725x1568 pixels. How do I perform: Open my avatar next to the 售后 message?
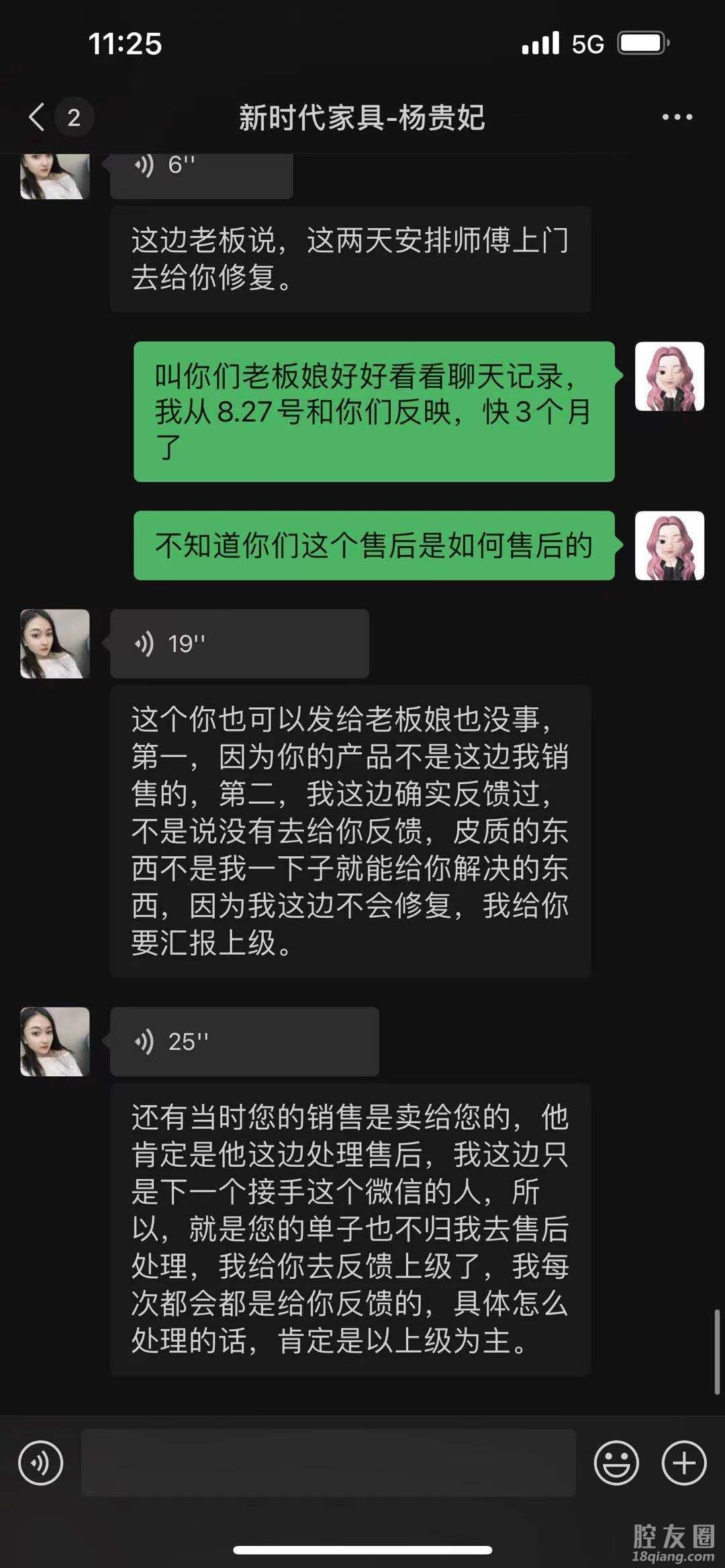(x=669, y=545)
